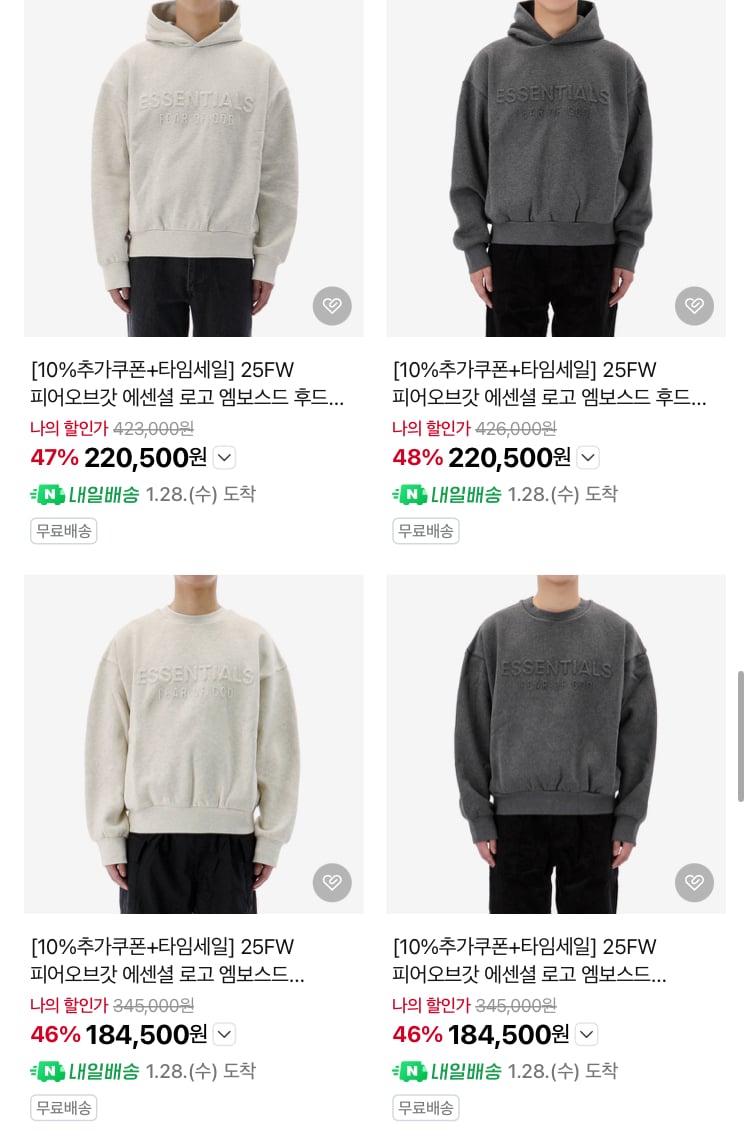Expand price details for the 48% off hoodie

(588, 458)
